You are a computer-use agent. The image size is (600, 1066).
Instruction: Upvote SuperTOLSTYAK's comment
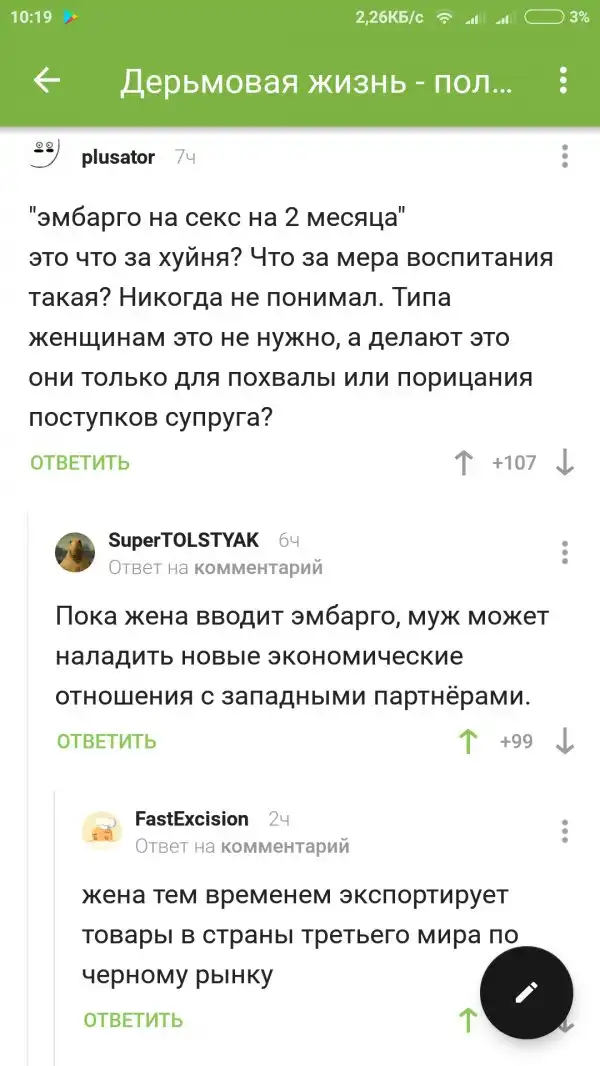(467, 741)
